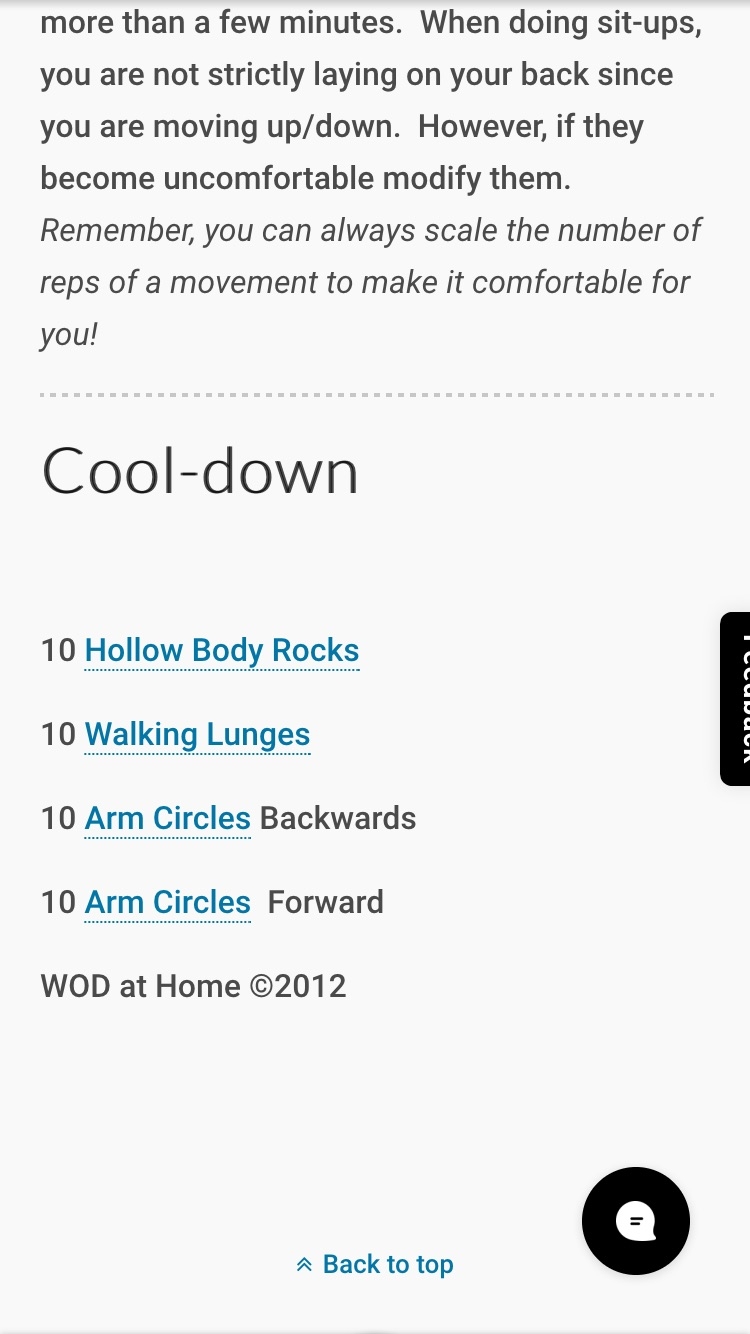Open the Feedback side tab
Screen dimensions: 750x1334
(736, 698)
